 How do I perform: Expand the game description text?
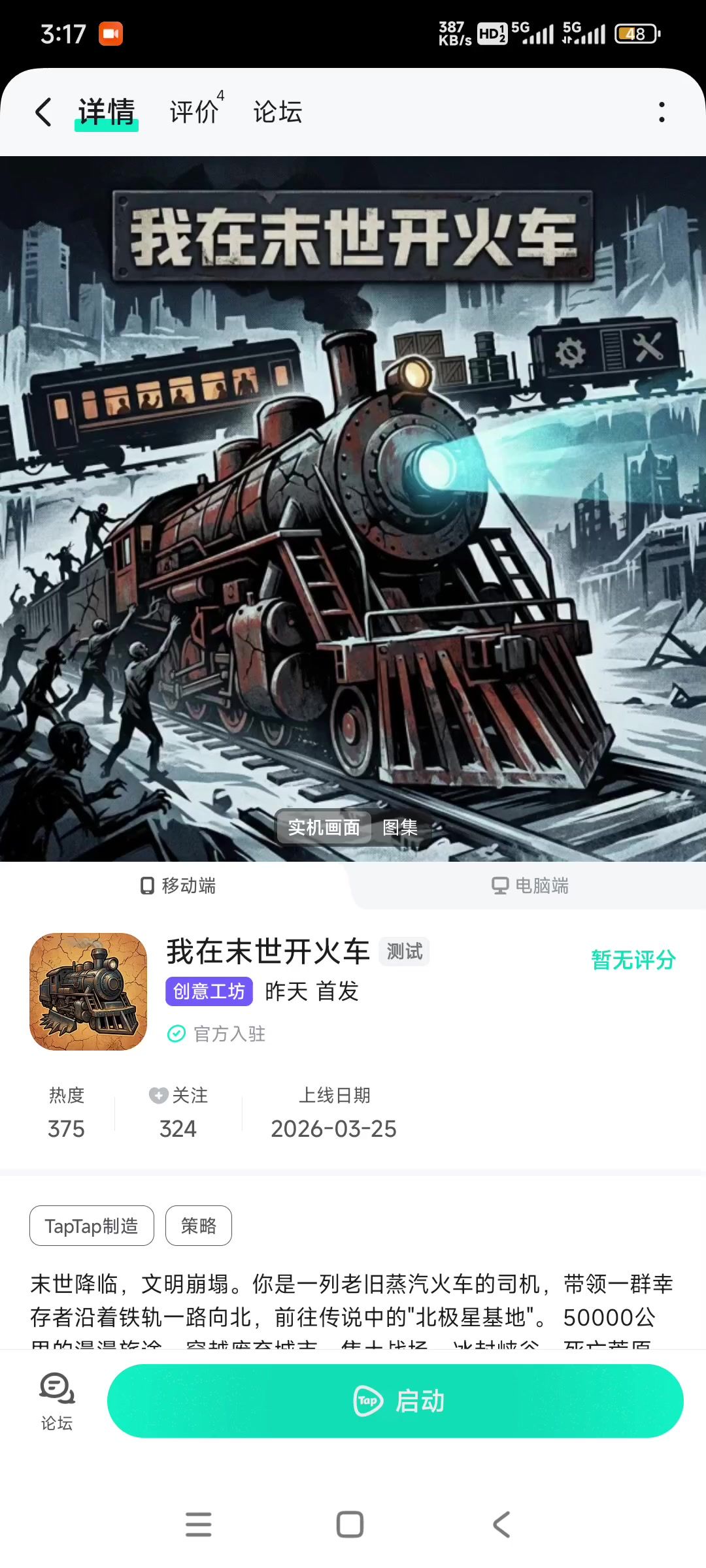[x=352, y=1313]
